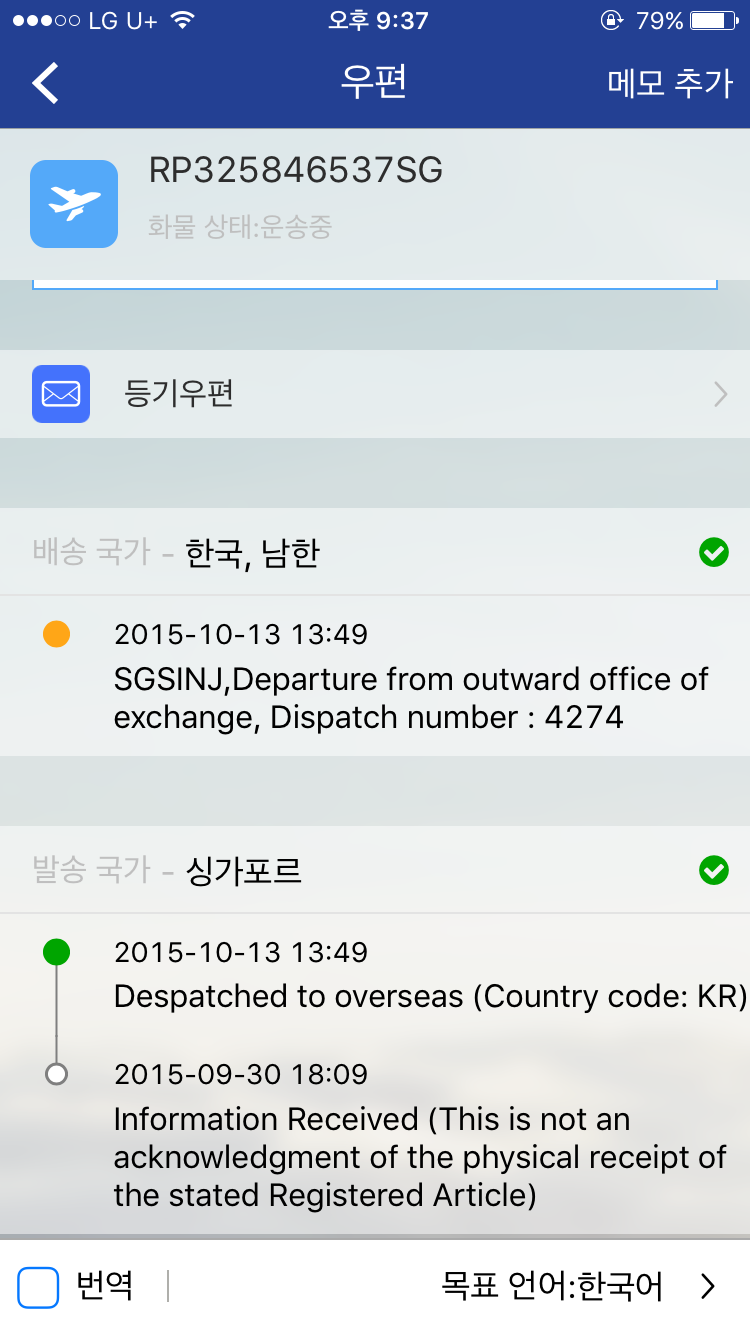Enable the 번역 translation checkbox
This screenshot has height=1334, width=750.
(39, 1286)
